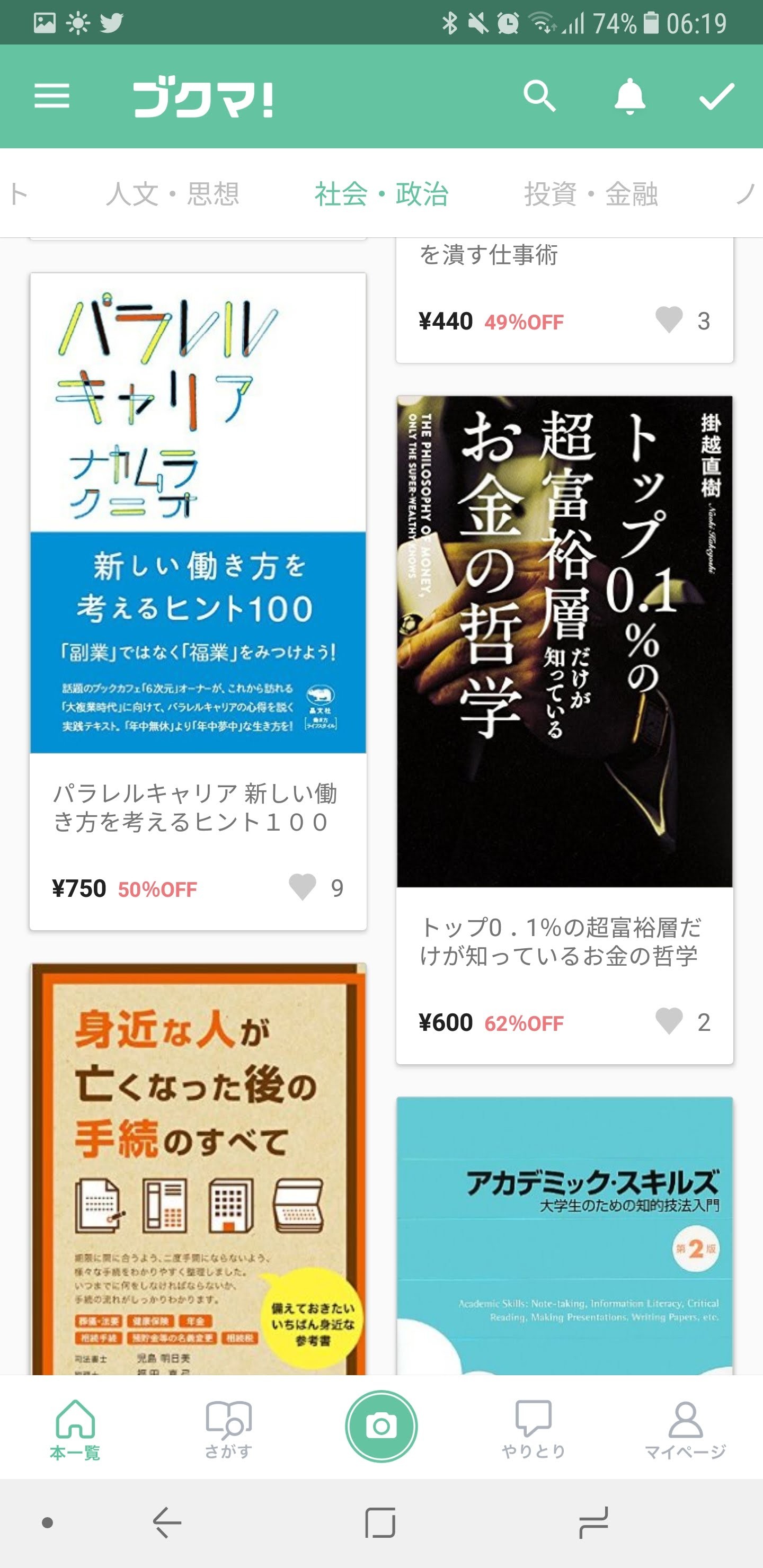This screenshot has height=1568, width=763.
Task: Tap the checkmark icon in the app bar
Action: pyautogui.click(x=717, y=96)
